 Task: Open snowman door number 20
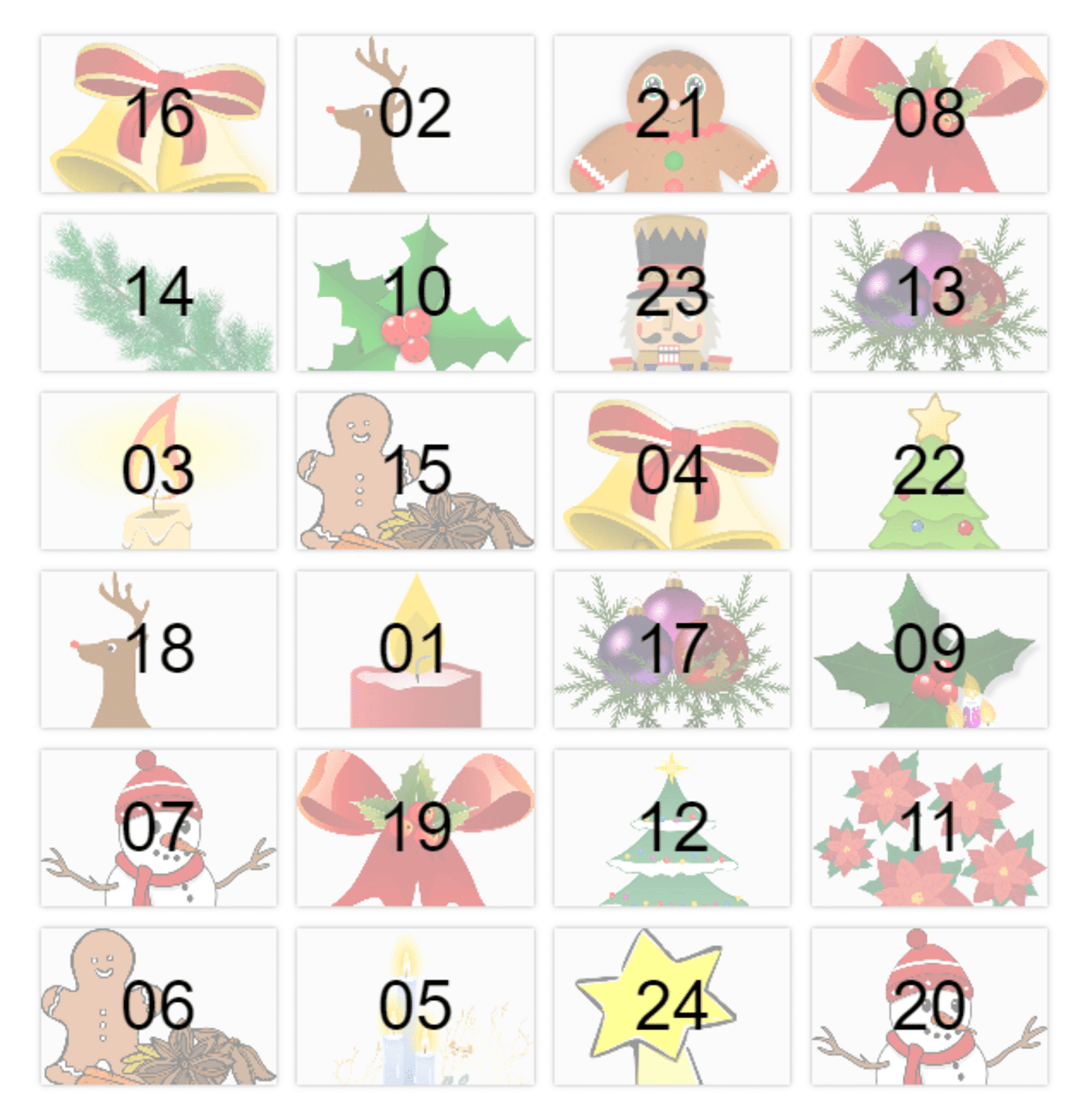coord(929,1006)
